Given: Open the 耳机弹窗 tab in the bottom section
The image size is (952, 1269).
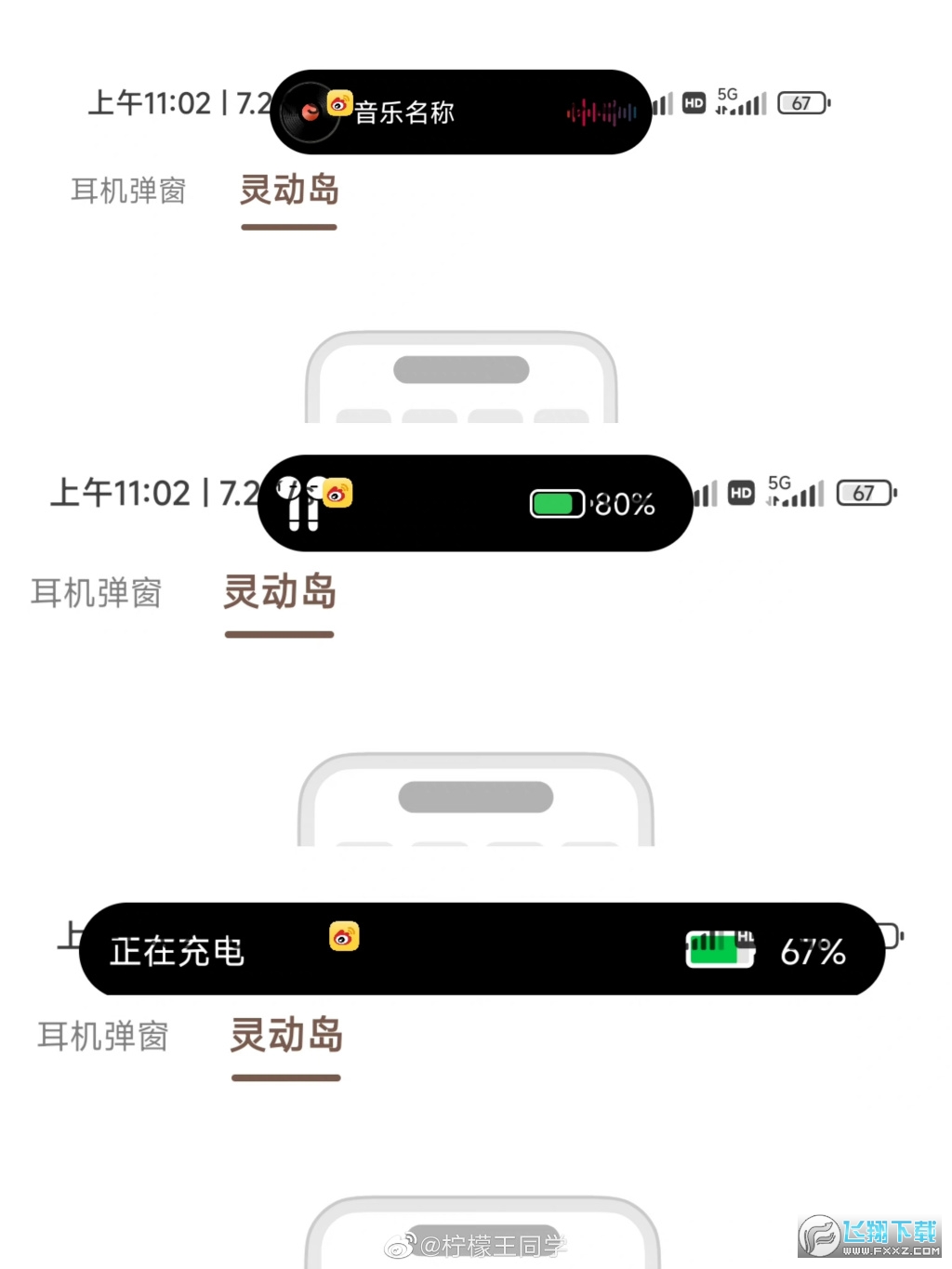Looking at the screenshot, I should point(102,1037).
